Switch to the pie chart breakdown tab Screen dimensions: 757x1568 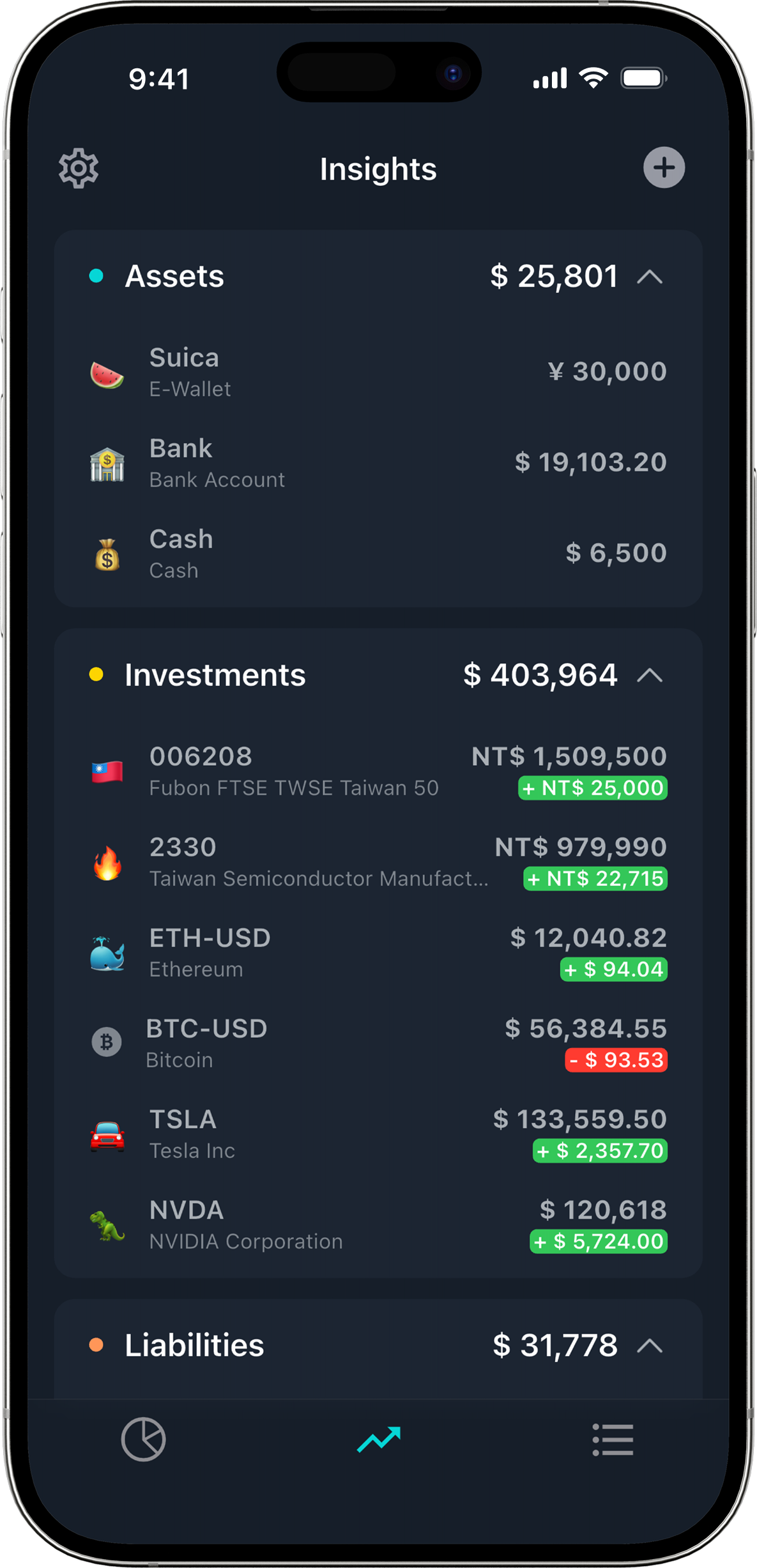(143, 1439)
